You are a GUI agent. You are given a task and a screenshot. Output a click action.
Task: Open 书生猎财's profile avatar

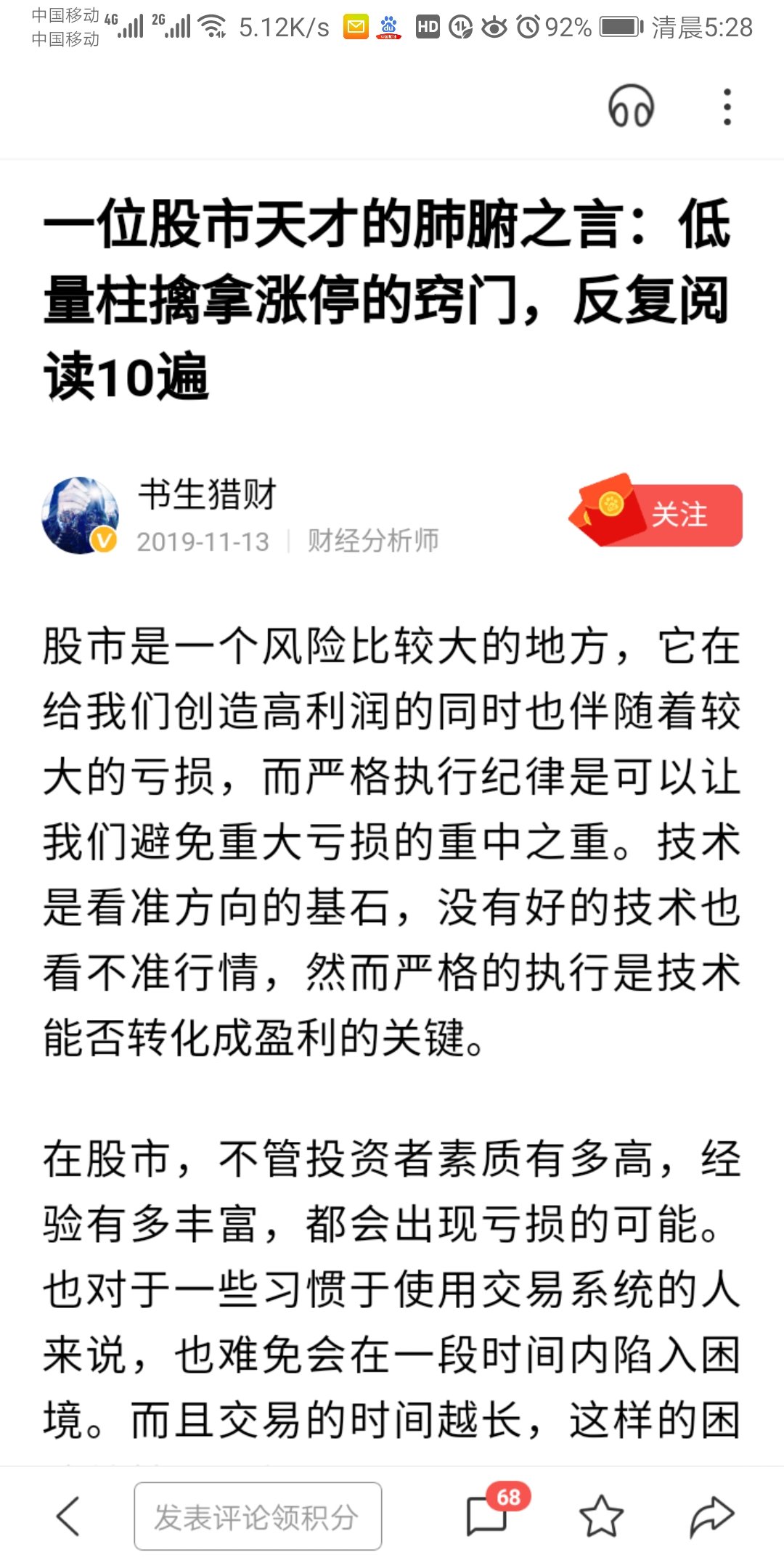point(80,515)
